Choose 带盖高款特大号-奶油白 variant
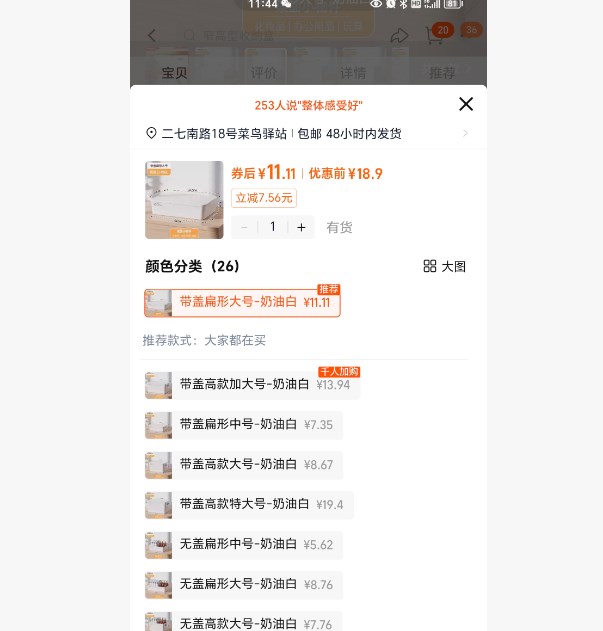The image size is (603, 631). click(x=249, y=505)
